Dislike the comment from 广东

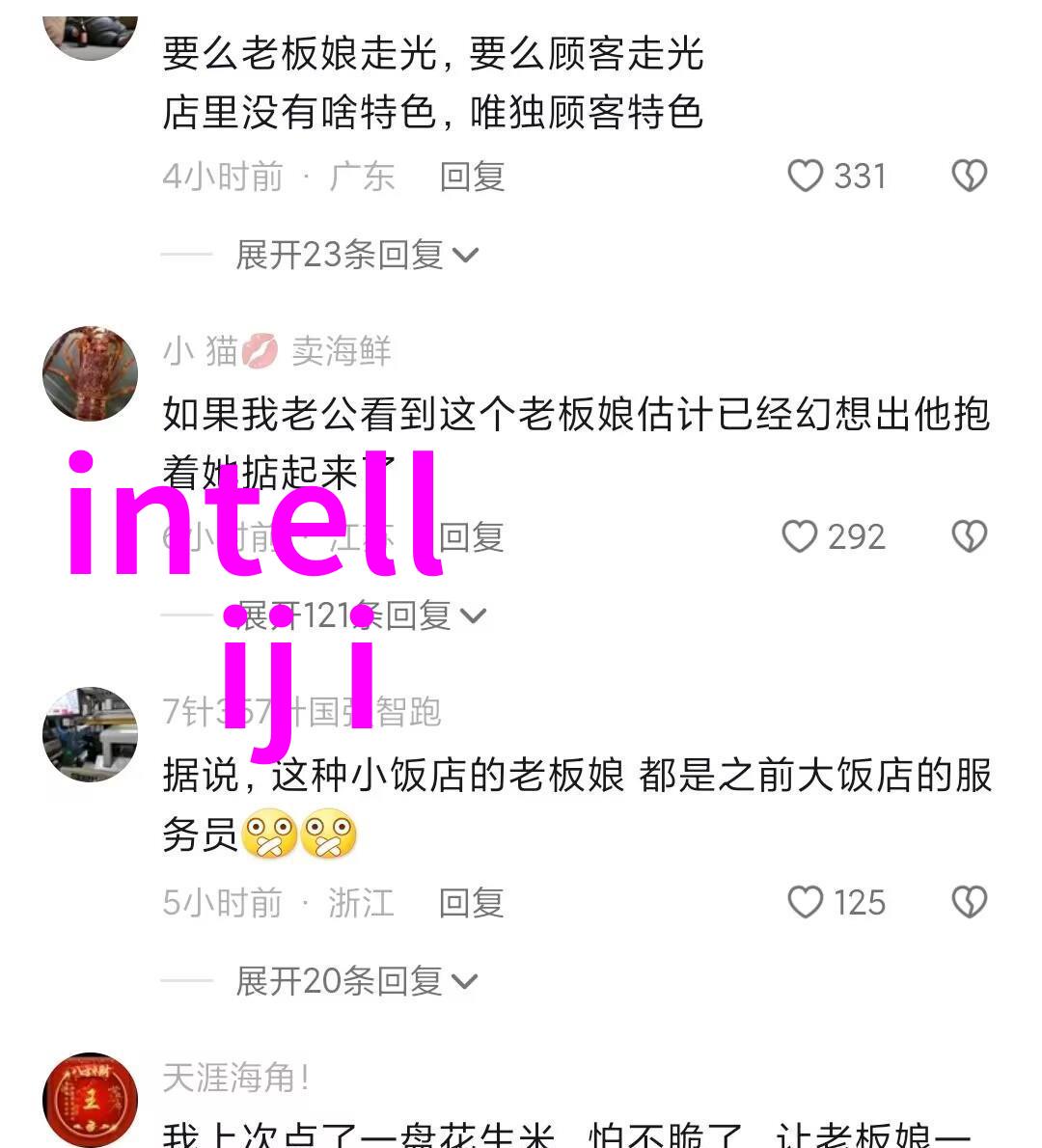pos(969,177)
